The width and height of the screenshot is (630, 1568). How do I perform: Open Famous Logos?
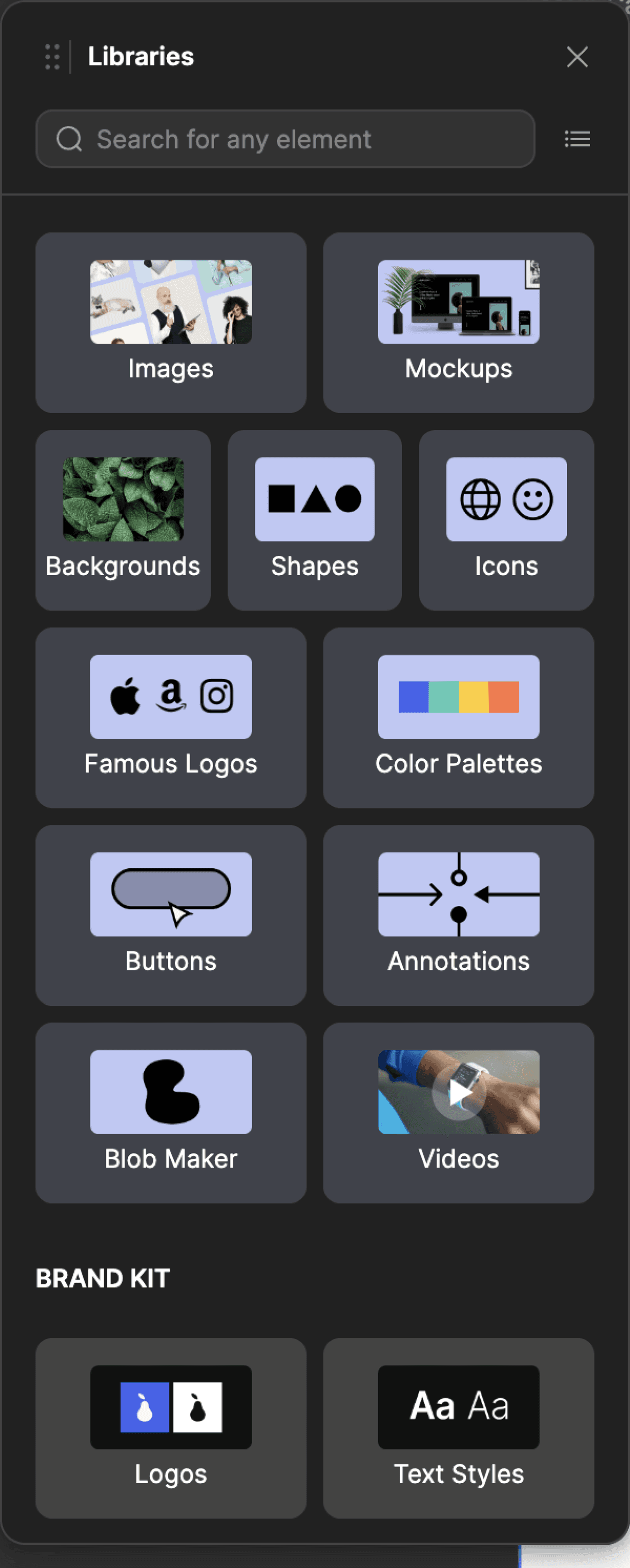coord(171,718)
